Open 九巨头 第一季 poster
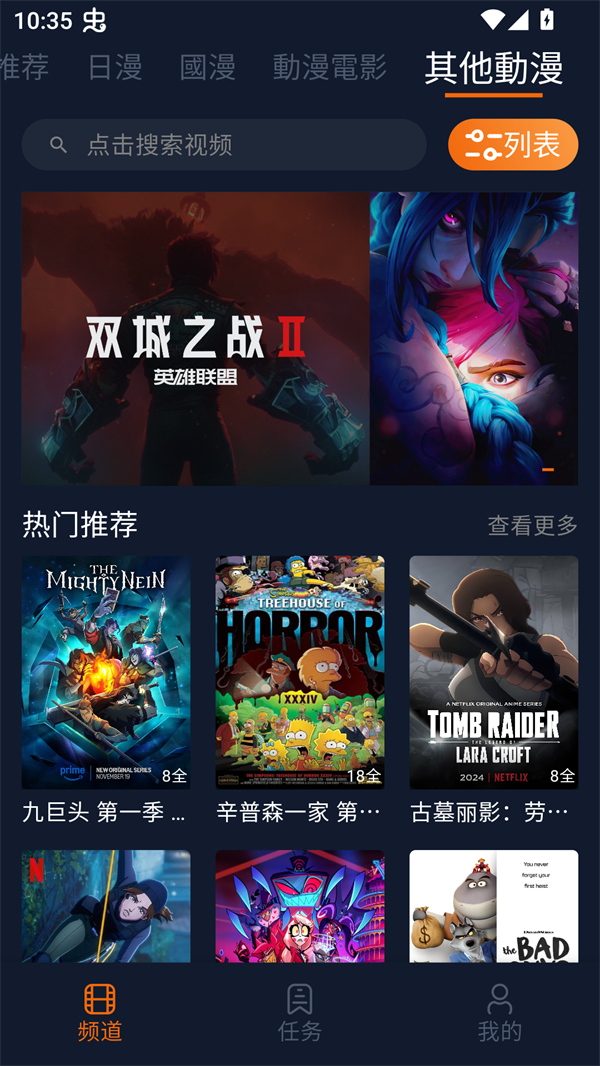600x1066 pixels. tap(106, 672)
